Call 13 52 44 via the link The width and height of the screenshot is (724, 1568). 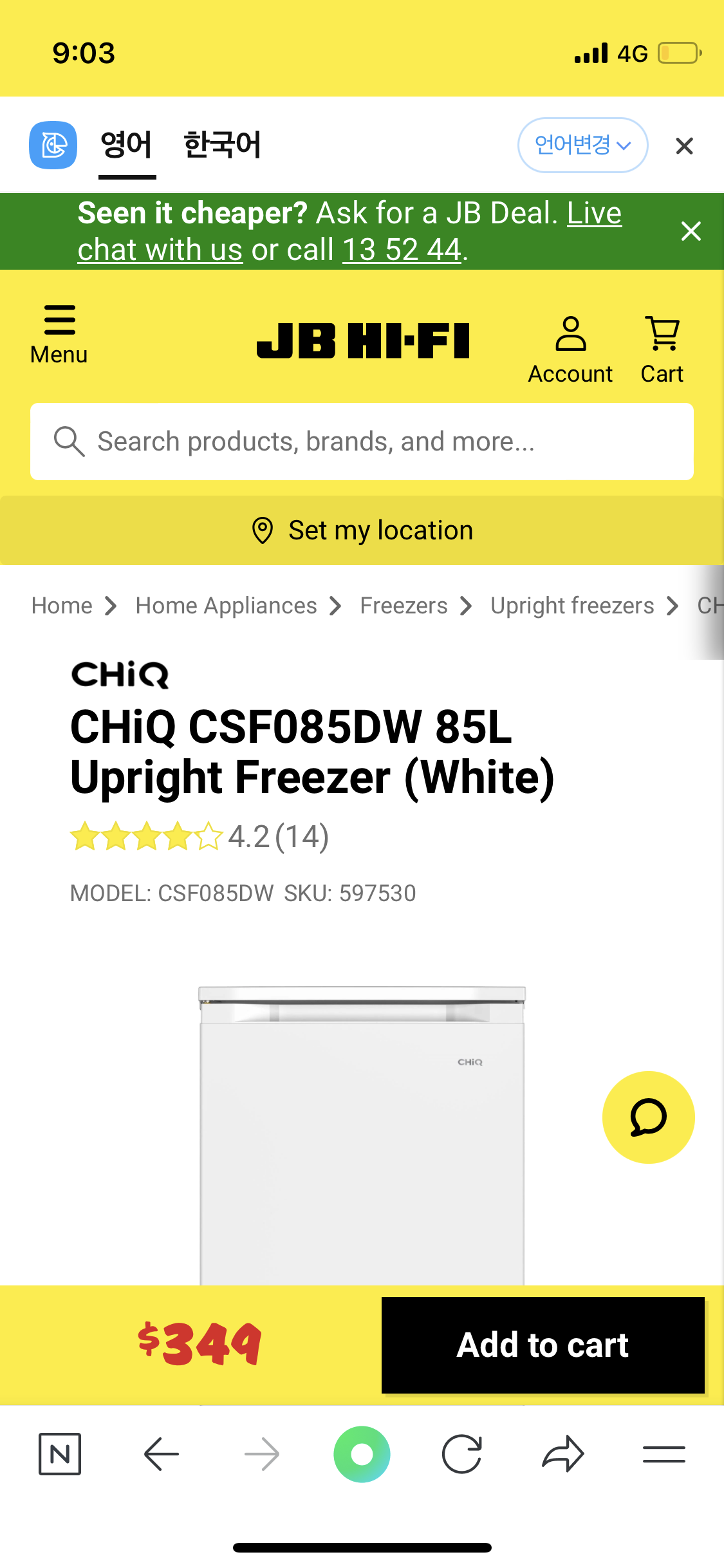(402, 250)
